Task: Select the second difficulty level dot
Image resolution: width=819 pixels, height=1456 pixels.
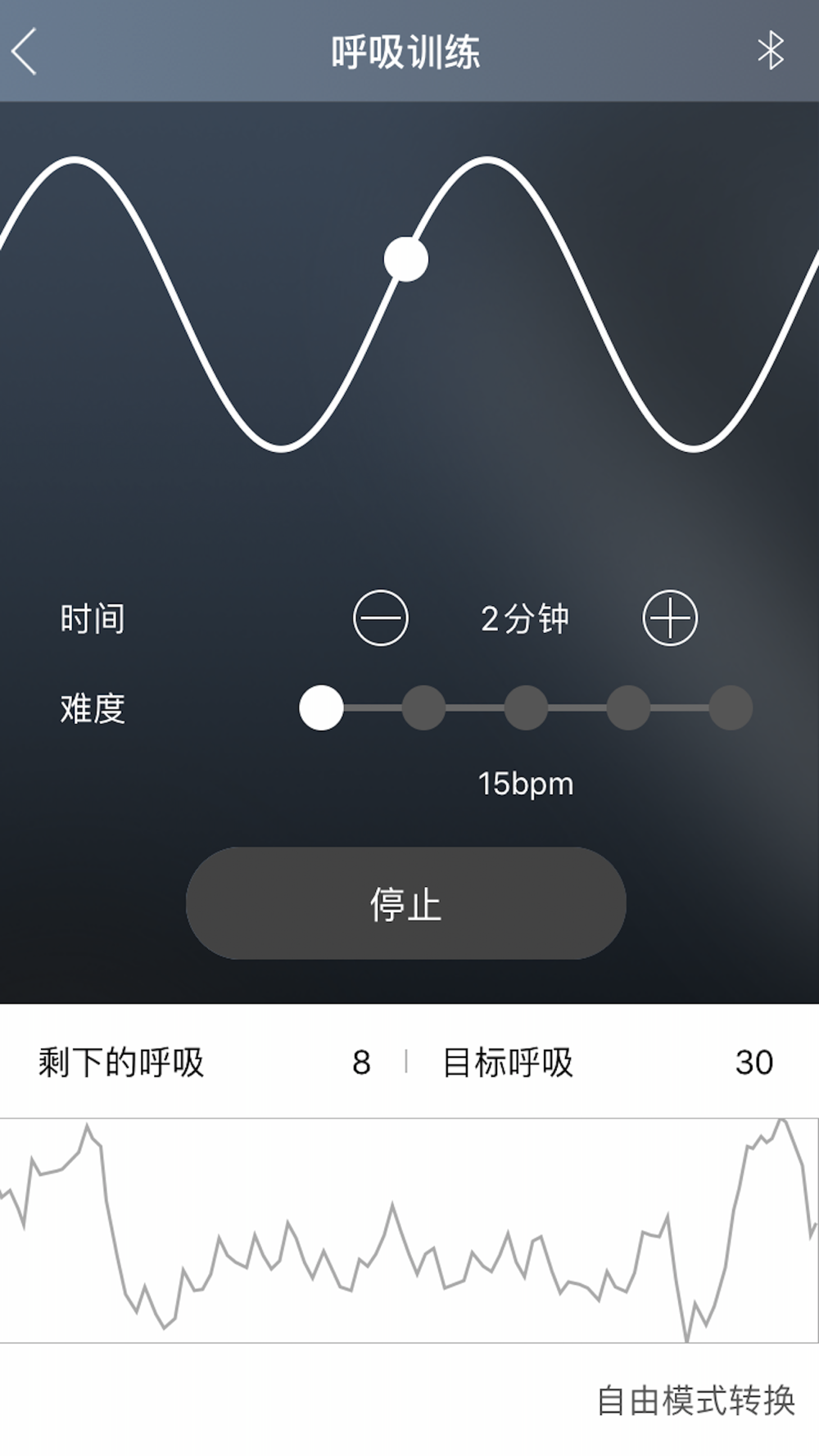Action: click(x=423, y=708)
